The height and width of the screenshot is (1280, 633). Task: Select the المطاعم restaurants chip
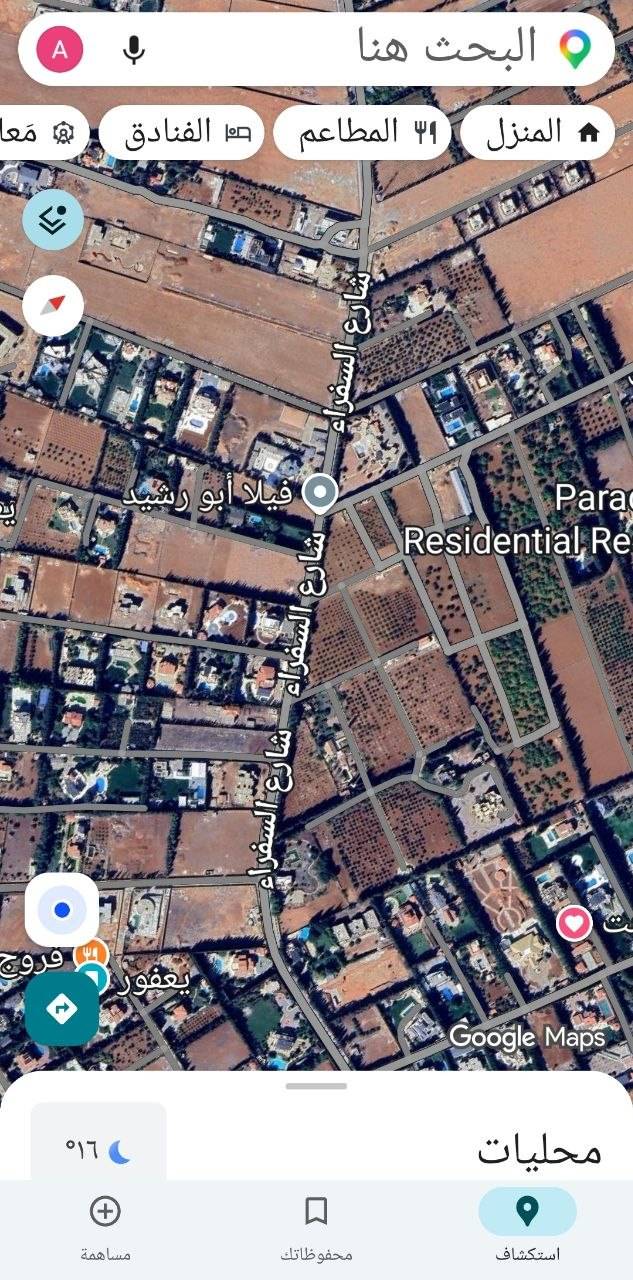[362, 133]
